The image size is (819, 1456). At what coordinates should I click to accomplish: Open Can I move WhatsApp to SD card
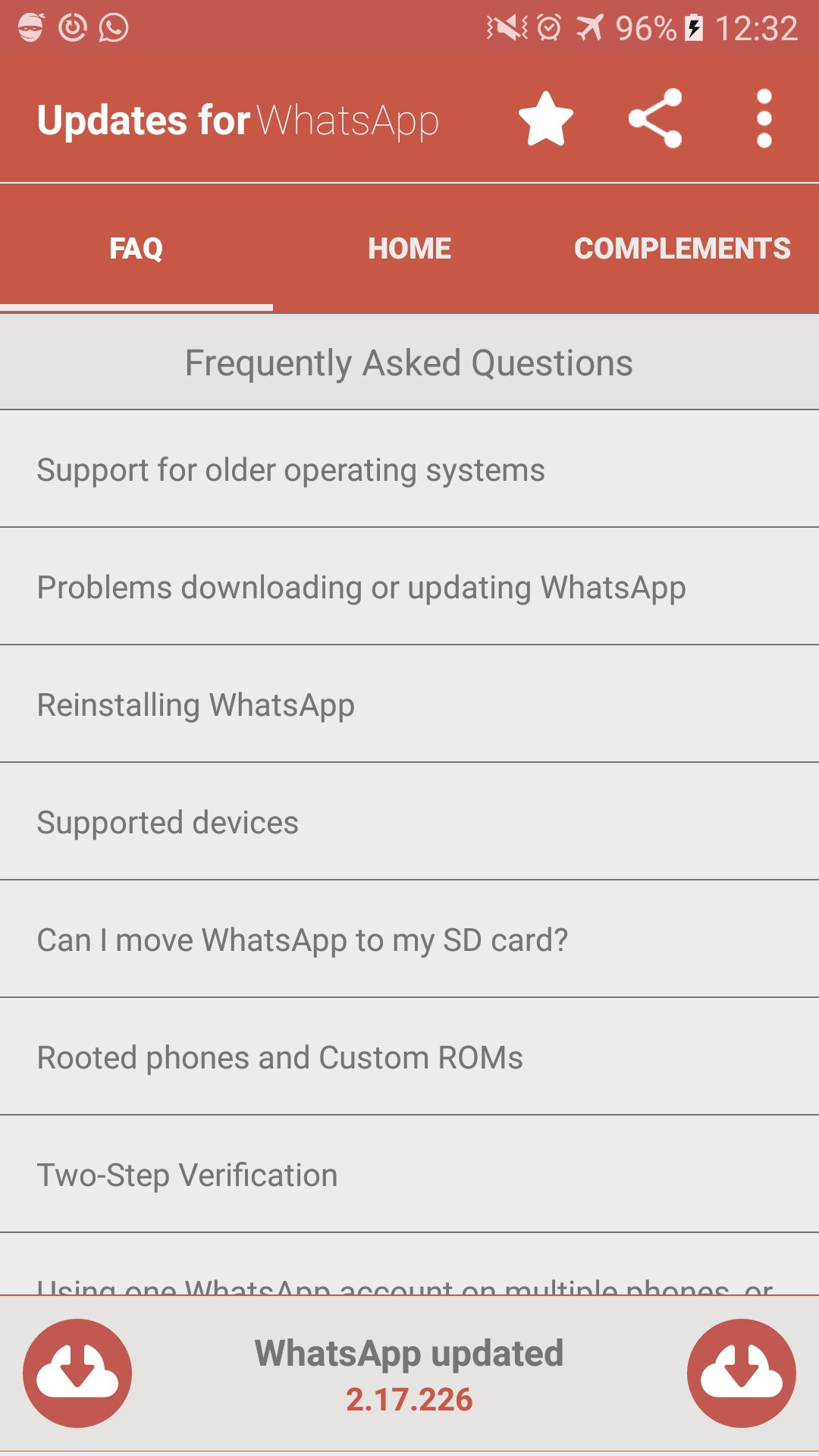click(x=409, y=940)
